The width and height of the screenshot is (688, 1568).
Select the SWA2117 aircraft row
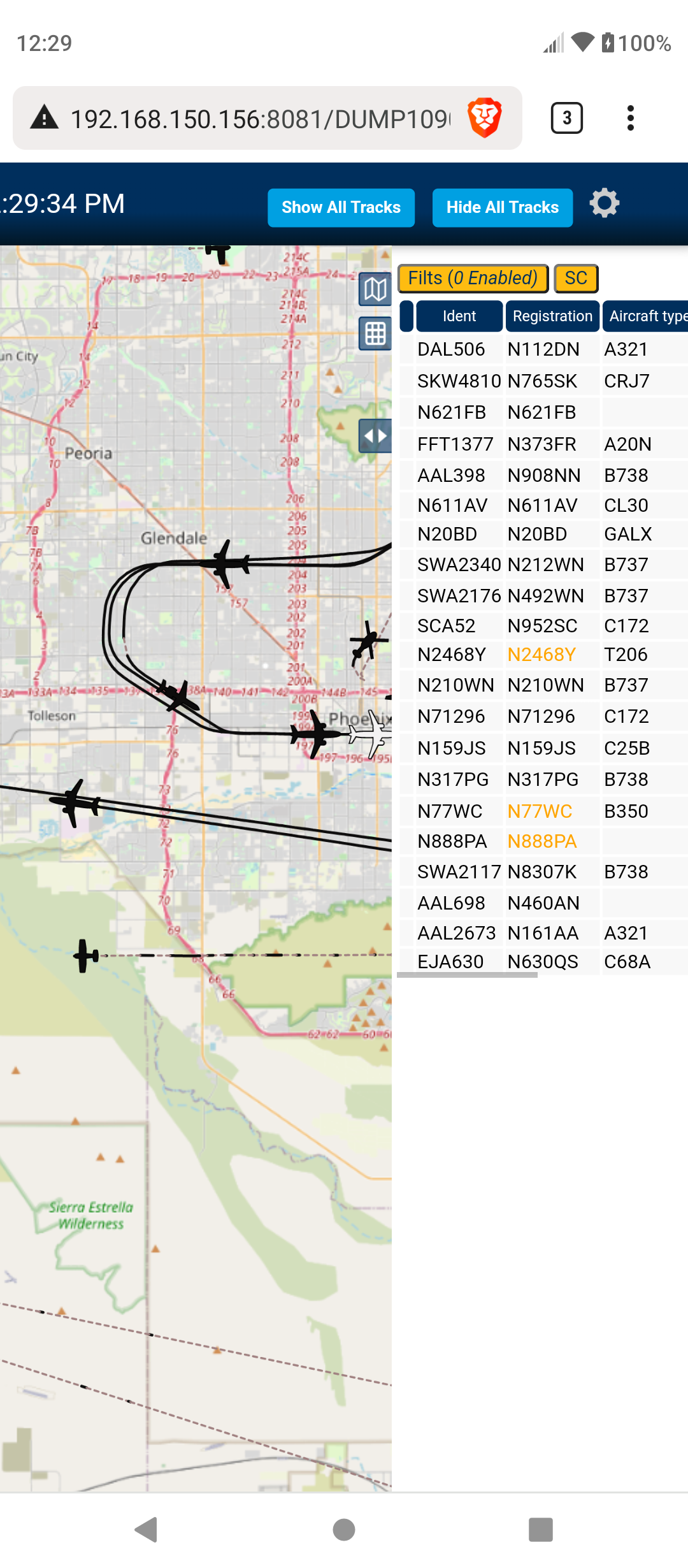(x=543, y=872)
